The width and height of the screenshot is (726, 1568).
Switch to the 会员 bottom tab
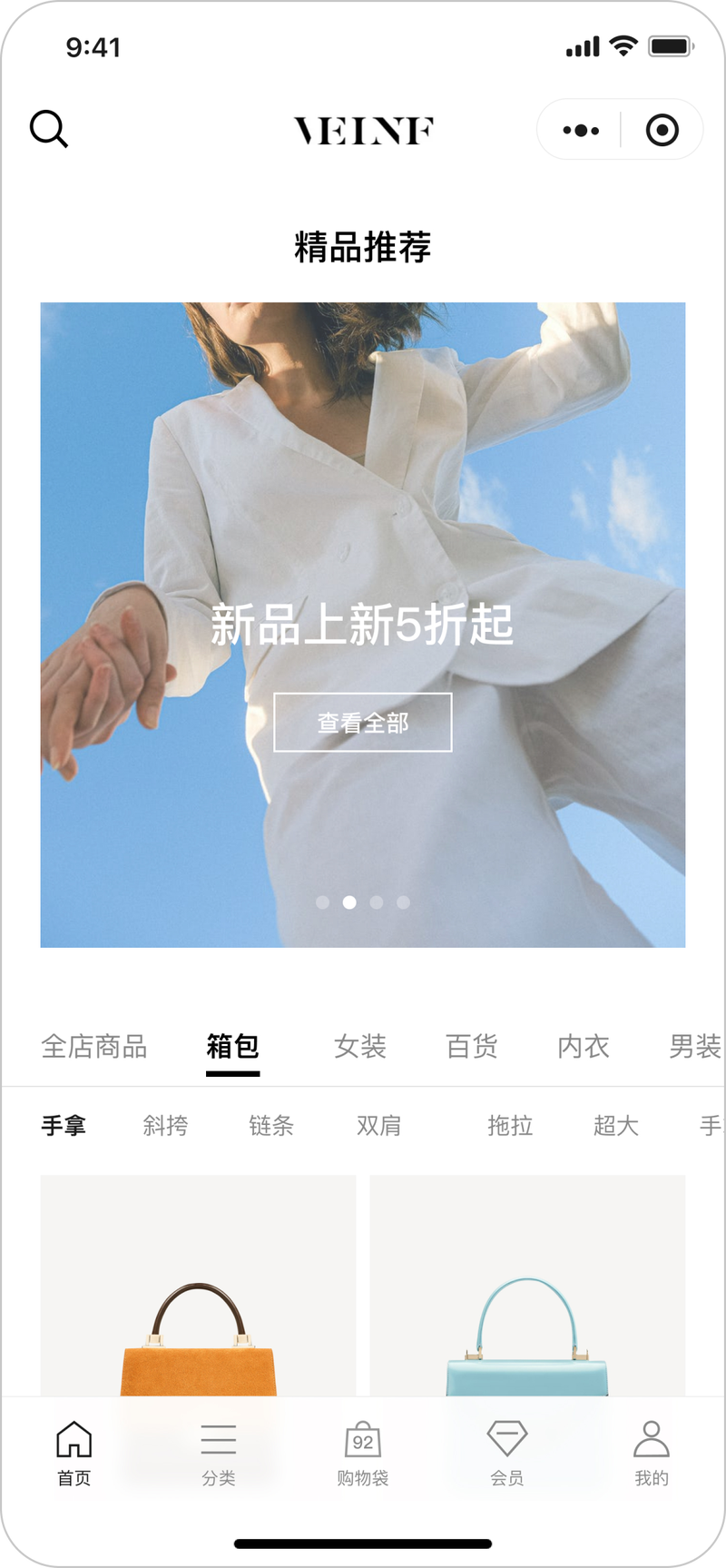pos(507,1455)
